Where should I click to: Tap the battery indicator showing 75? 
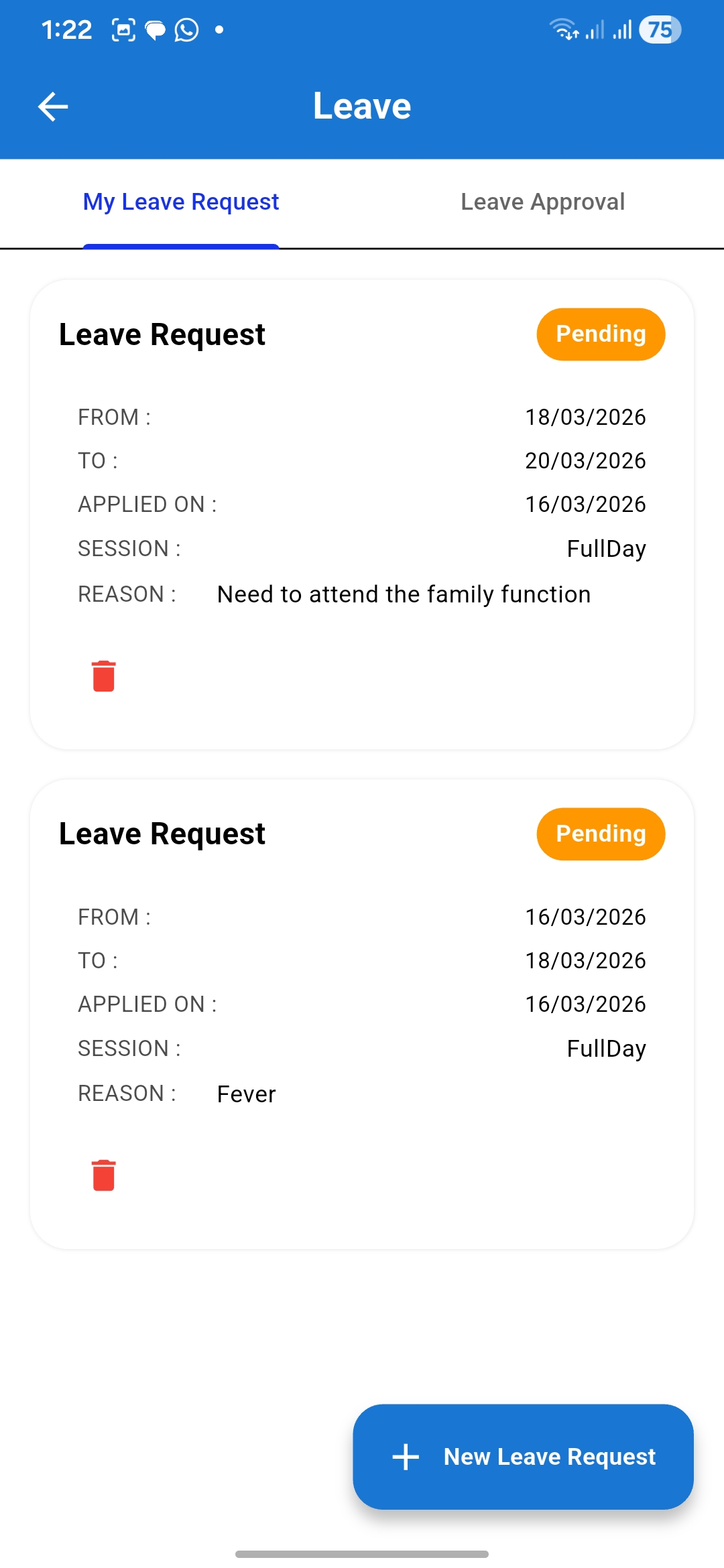(x=658, y=29)
